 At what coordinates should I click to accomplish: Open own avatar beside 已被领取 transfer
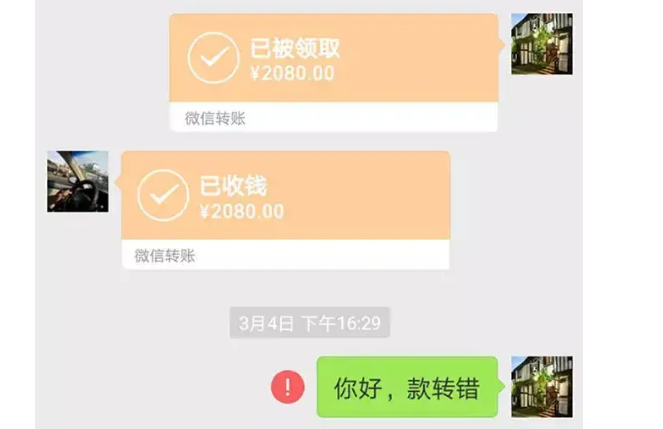point(541,44)
